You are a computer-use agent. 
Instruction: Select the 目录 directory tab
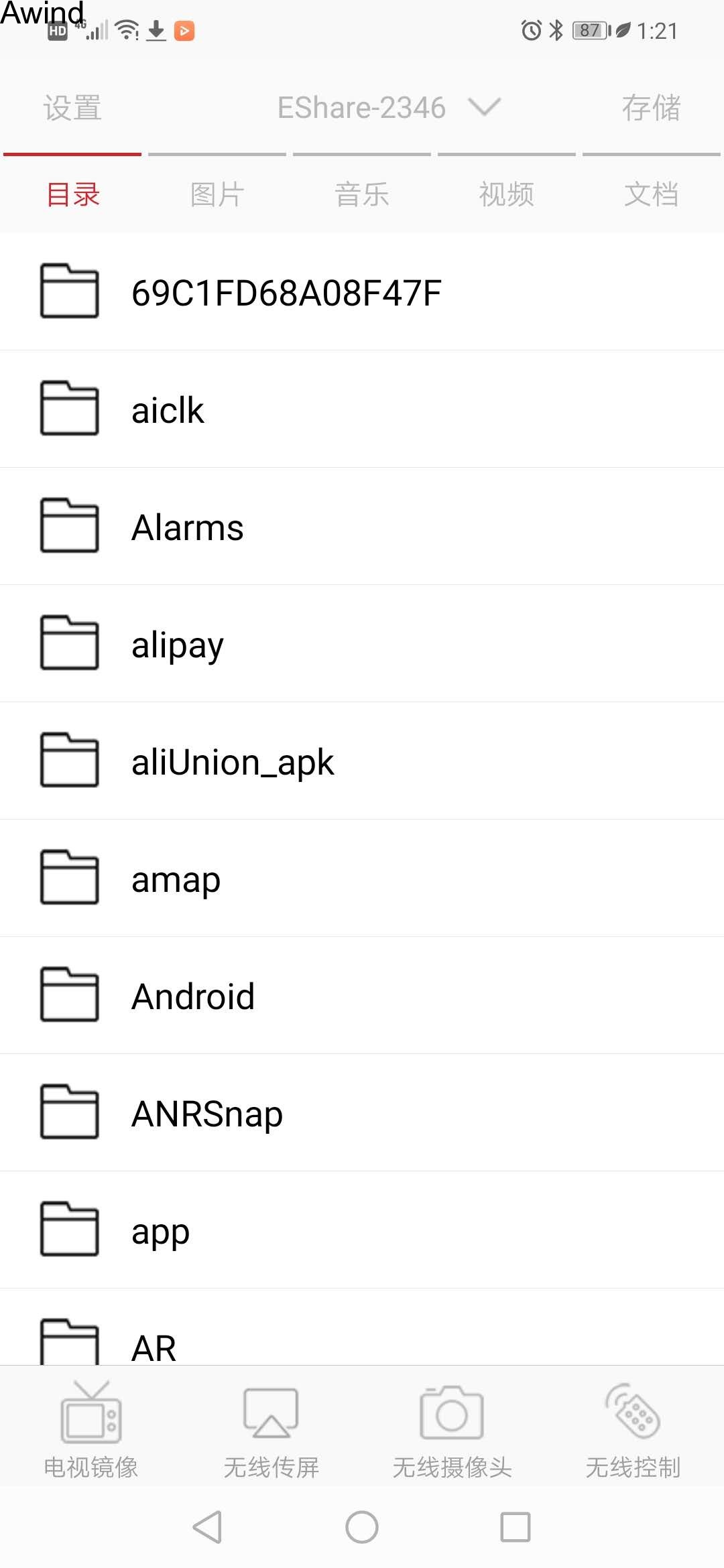pos(72,194)
